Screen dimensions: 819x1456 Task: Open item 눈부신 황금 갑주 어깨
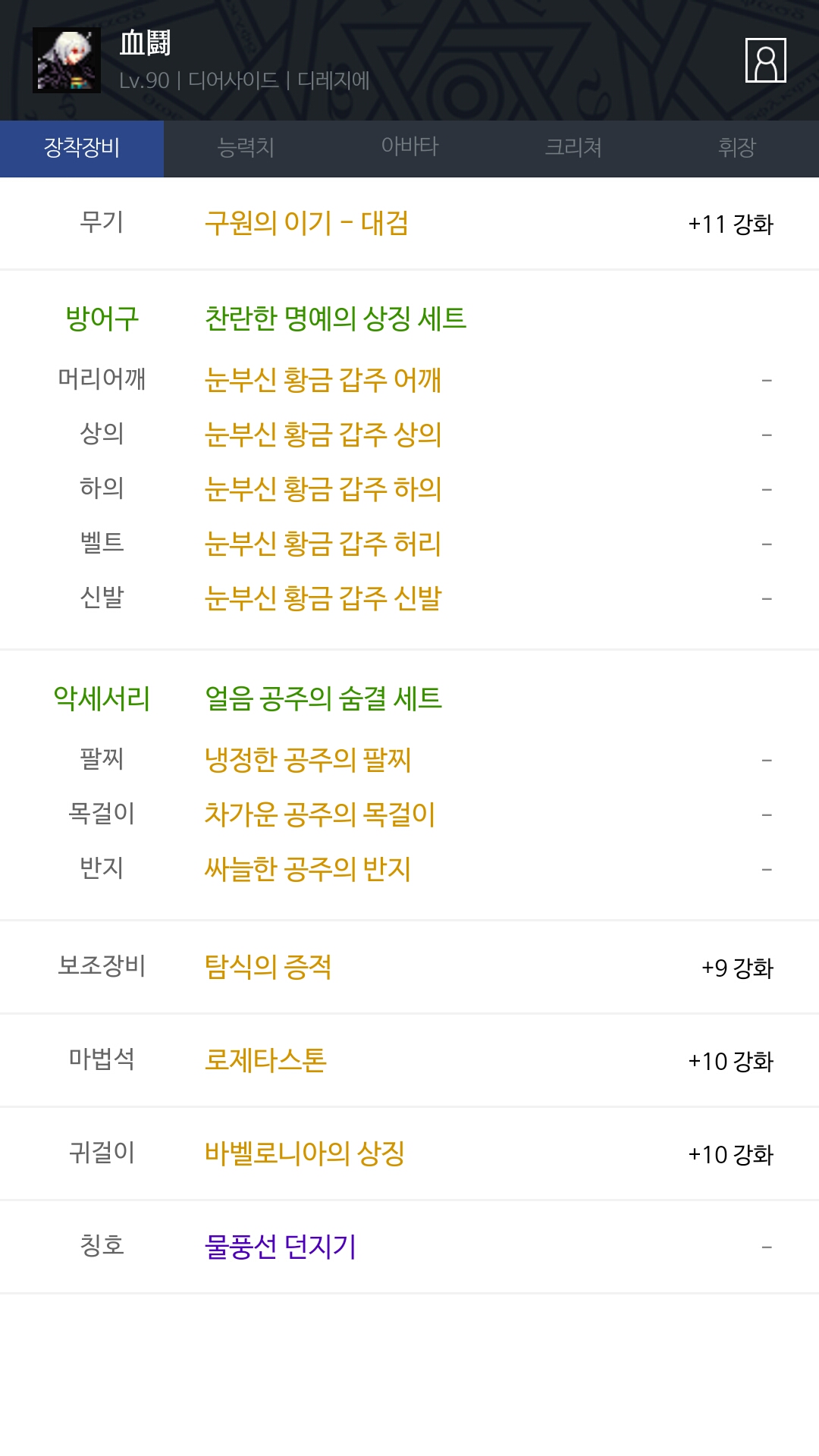[323, 379]
